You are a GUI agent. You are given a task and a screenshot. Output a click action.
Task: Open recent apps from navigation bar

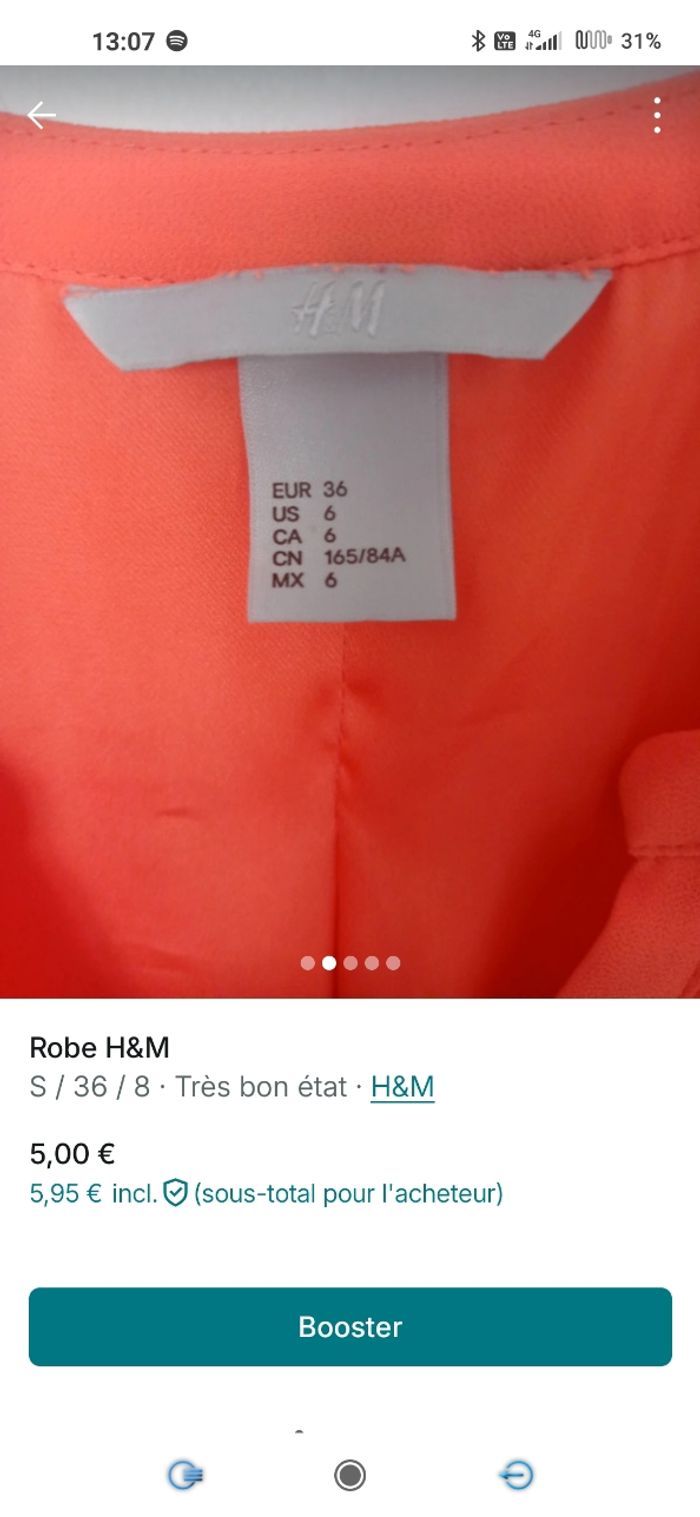coord(185,1475)
